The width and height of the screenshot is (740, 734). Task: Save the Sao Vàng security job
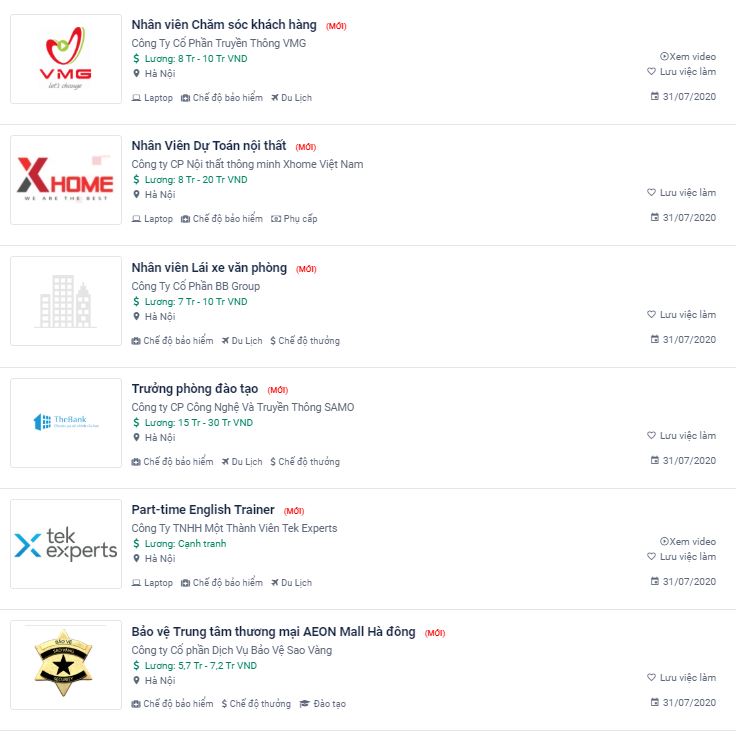pyautogui.click(x=682, y=678)
